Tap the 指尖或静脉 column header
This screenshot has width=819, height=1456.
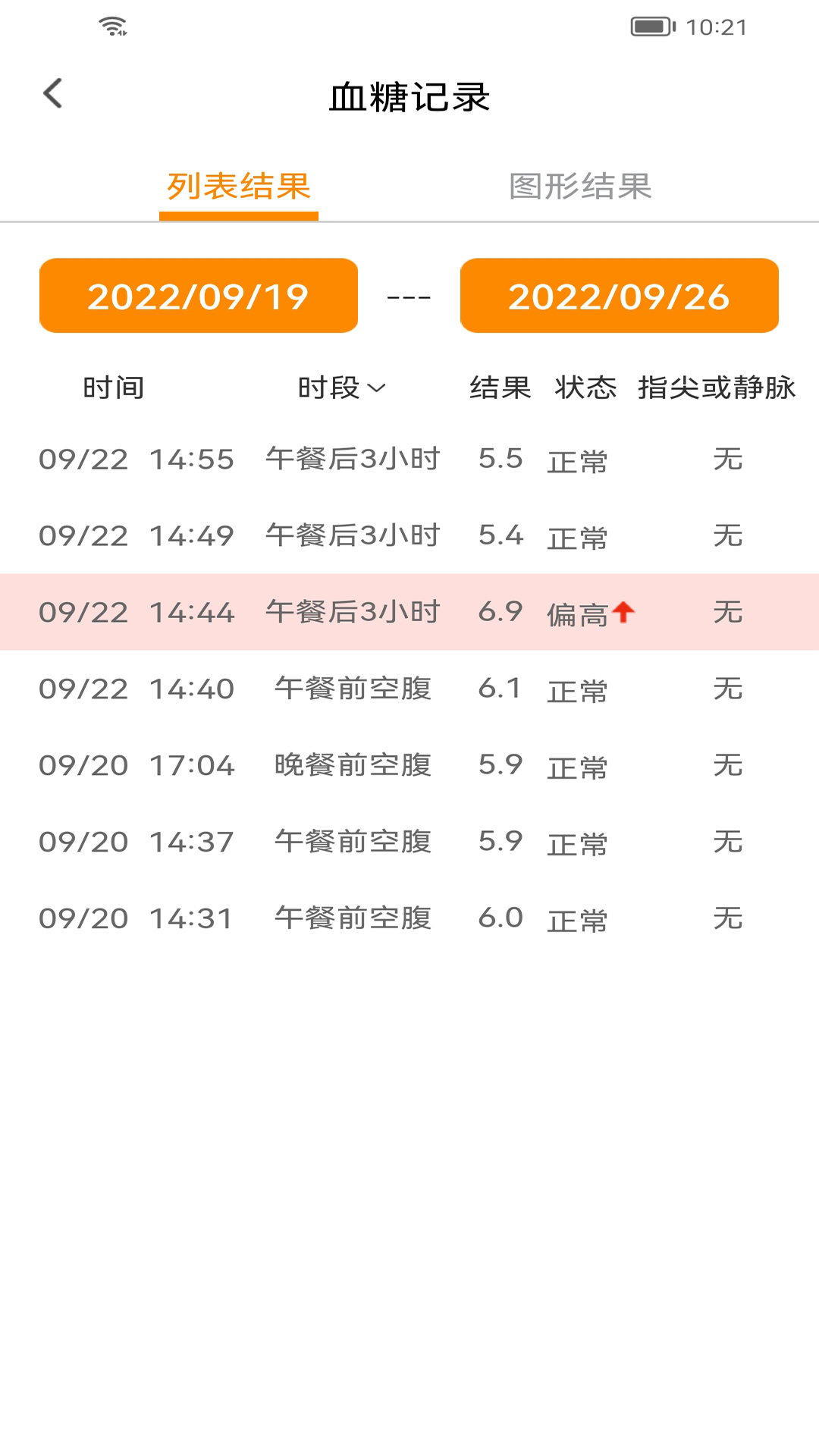pos(717,388)
